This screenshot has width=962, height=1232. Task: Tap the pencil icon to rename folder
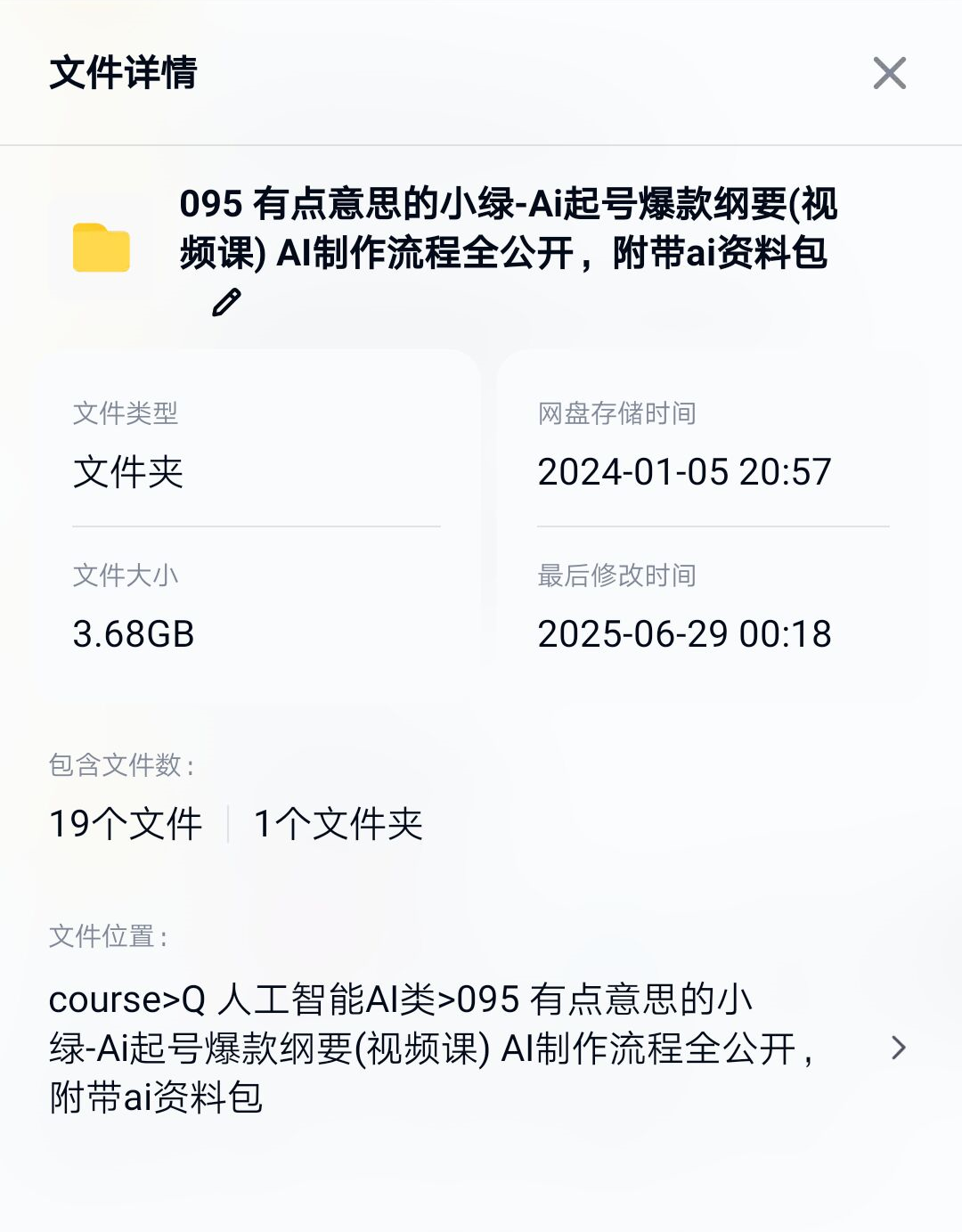[x=226, y=303]
